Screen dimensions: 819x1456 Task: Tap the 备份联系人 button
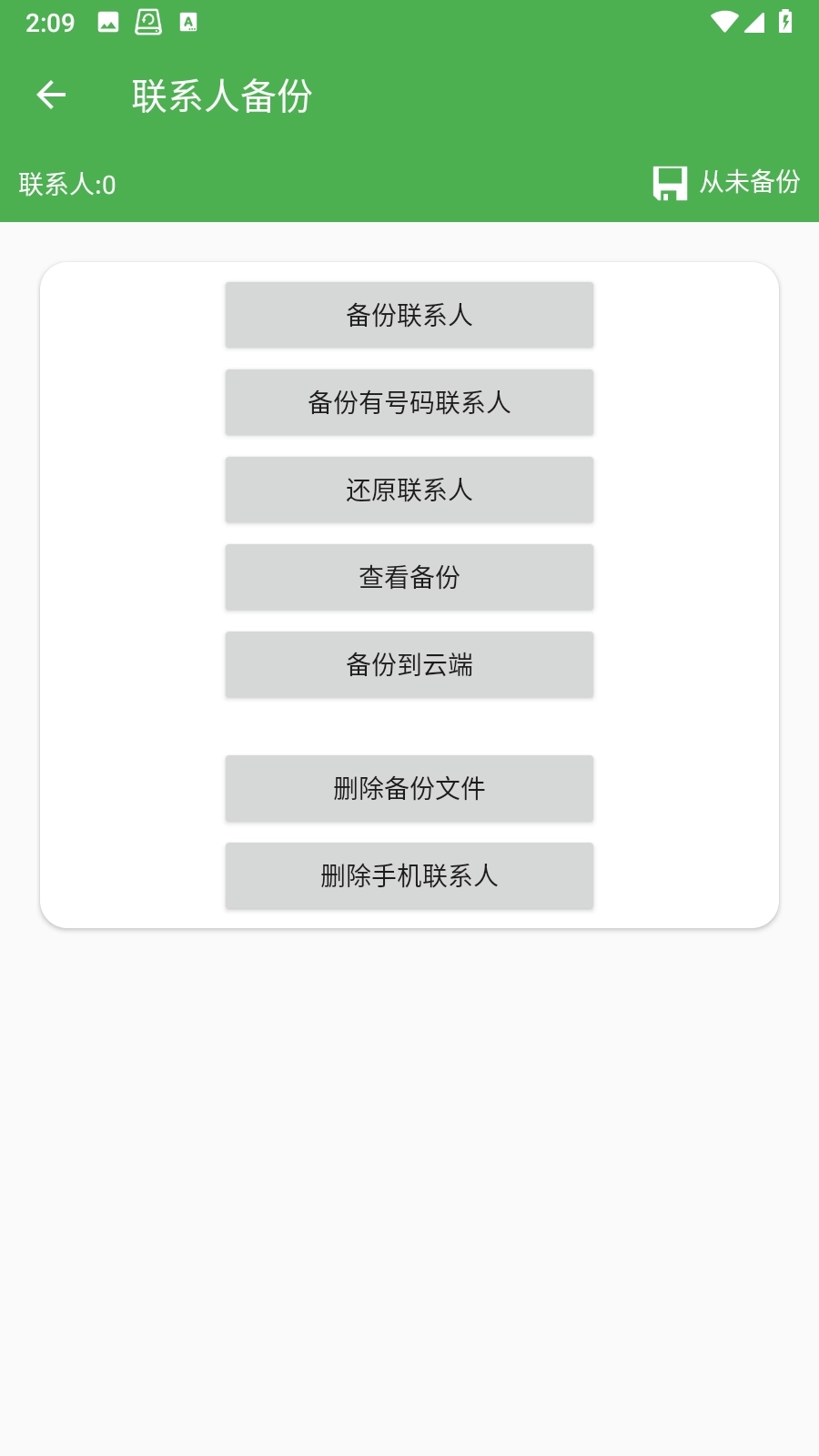pos(409,315)
